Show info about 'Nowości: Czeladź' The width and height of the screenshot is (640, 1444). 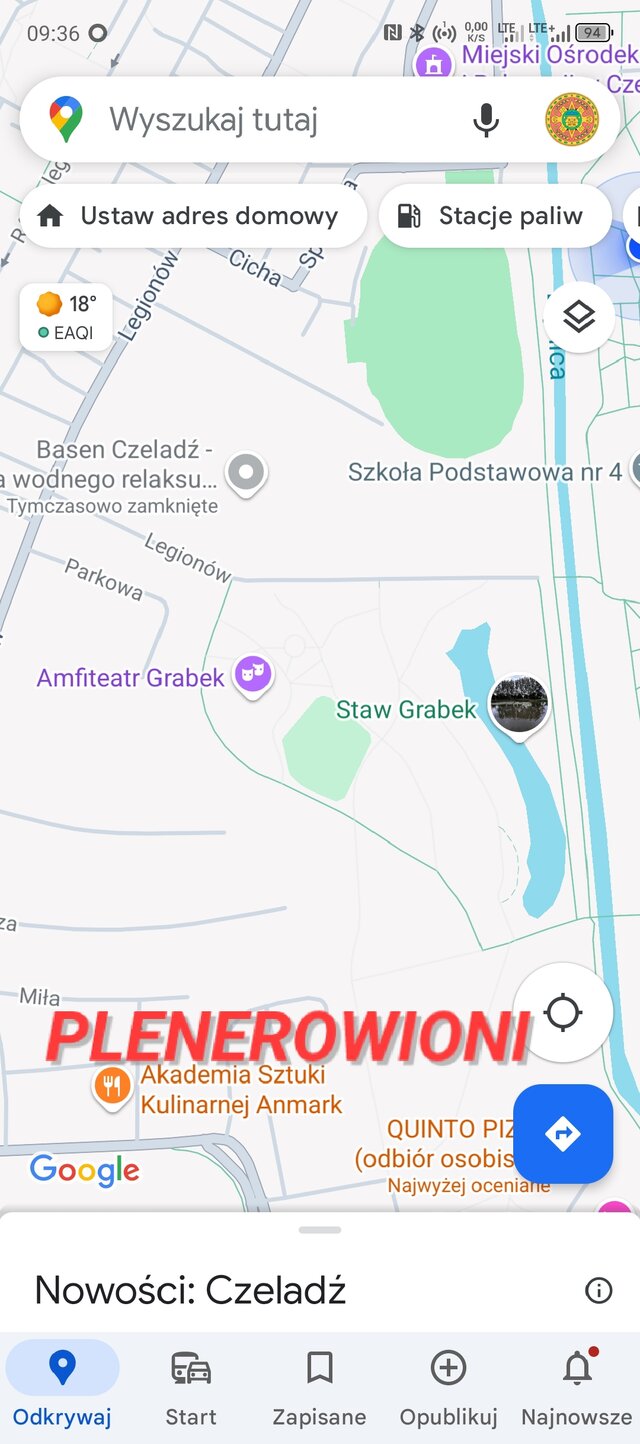click(x=598, y=1290)
